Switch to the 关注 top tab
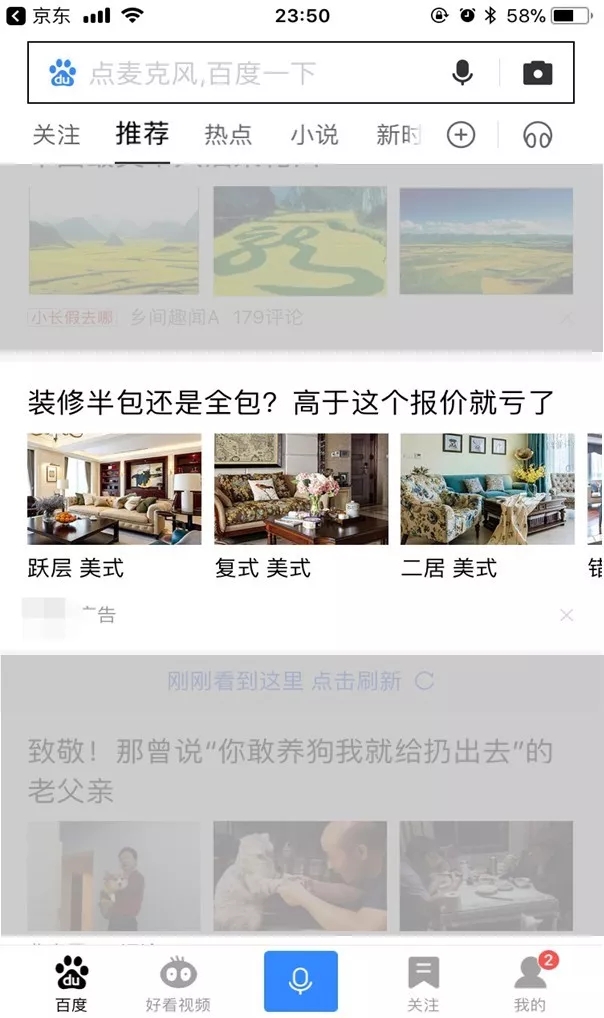 (x=56, y=135)
